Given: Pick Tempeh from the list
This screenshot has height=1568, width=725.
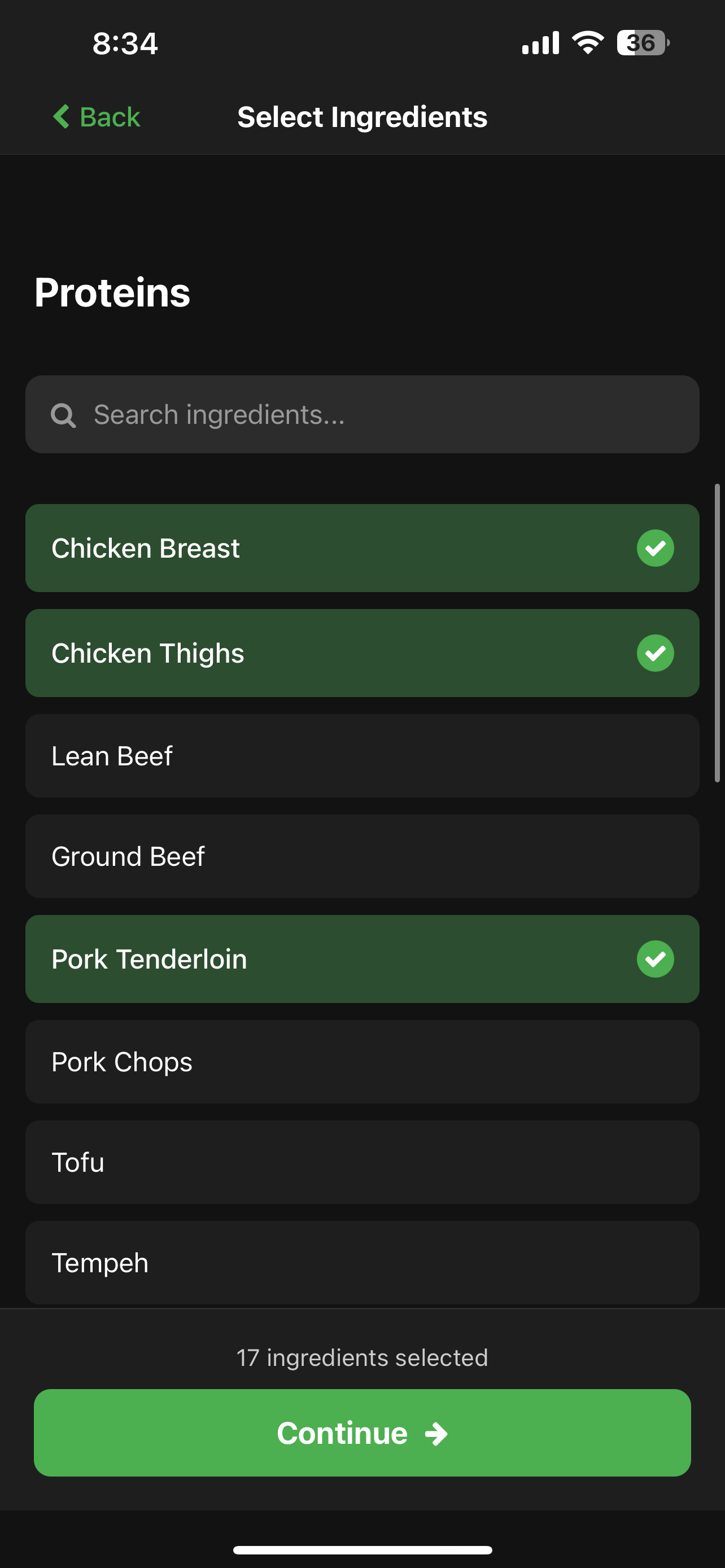Looking at the screenshot, I should 362,1263.
